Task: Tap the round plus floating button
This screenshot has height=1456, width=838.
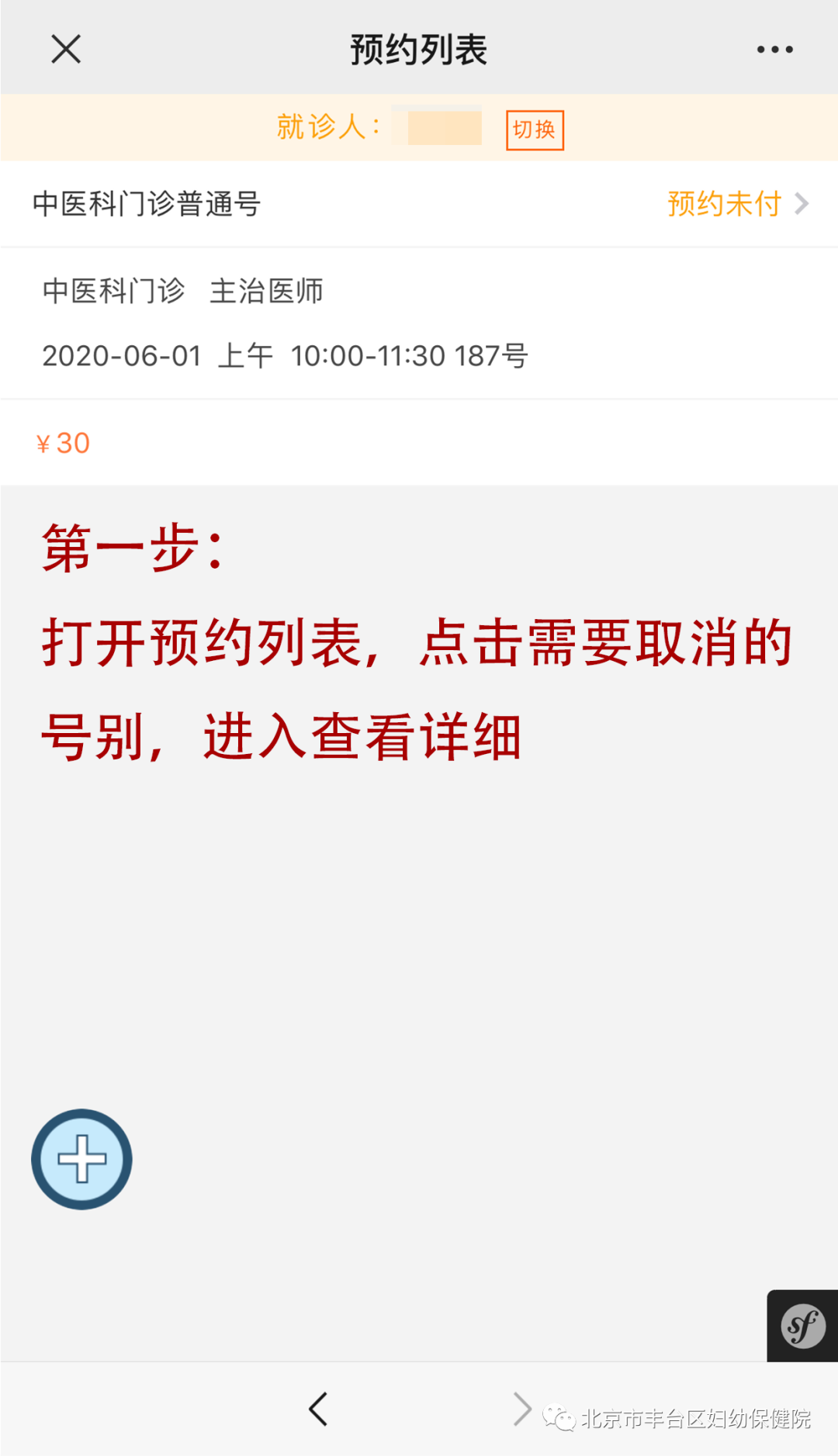Action: coord(81,1159)
